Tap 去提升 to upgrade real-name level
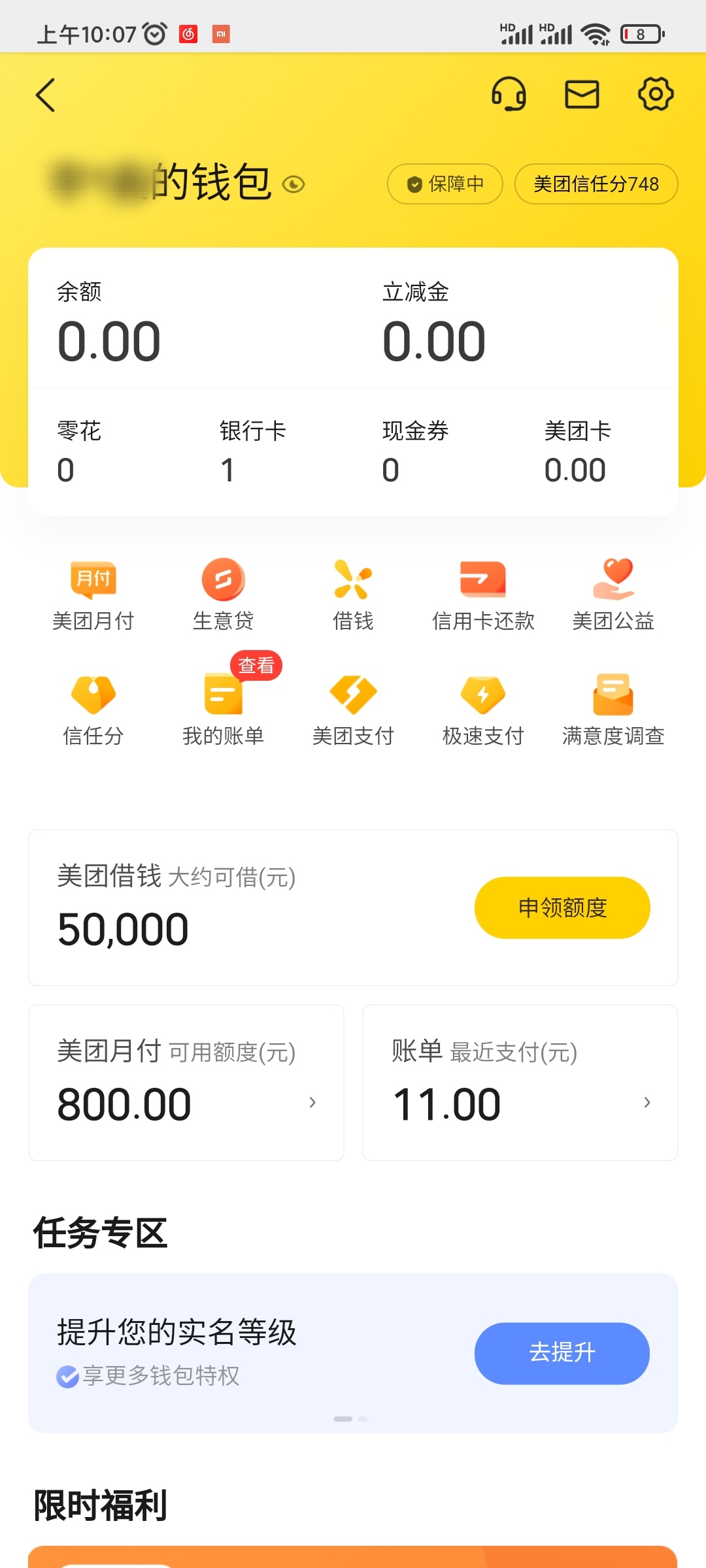706x1568 pixels. coord(561,1354)
